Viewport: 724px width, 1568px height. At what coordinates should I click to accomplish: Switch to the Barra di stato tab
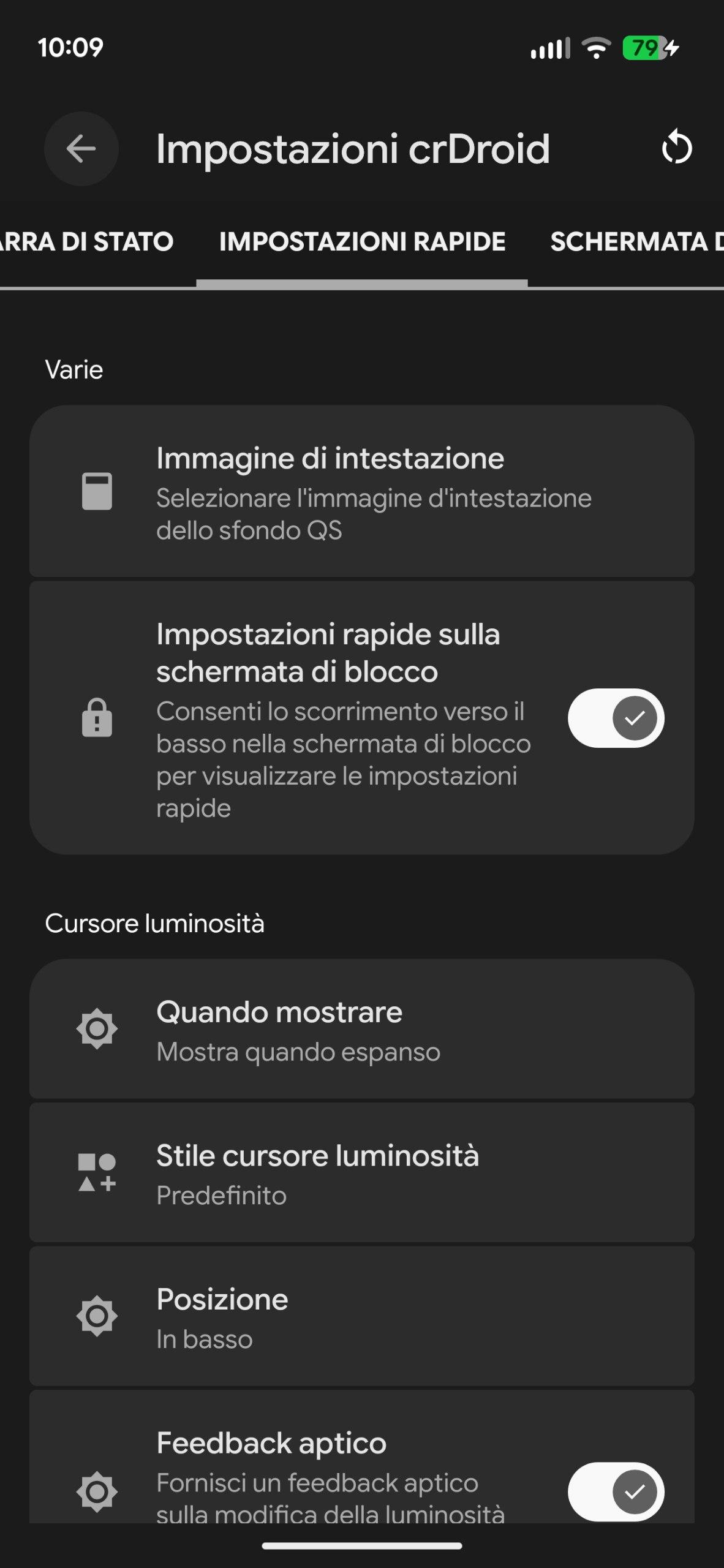[x=87, y=242]
